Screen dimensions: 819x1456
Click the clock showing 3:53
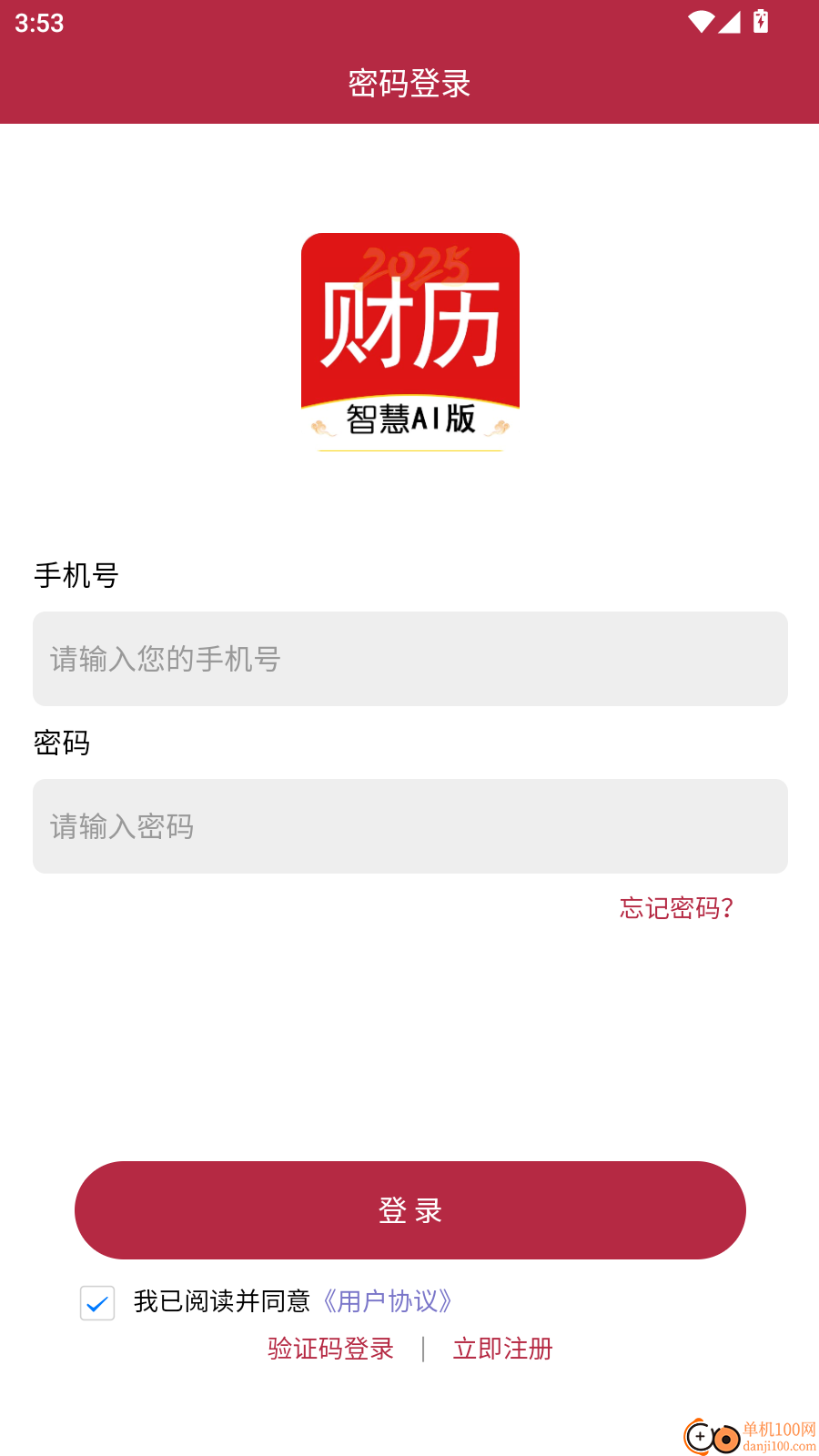[38, 23]
